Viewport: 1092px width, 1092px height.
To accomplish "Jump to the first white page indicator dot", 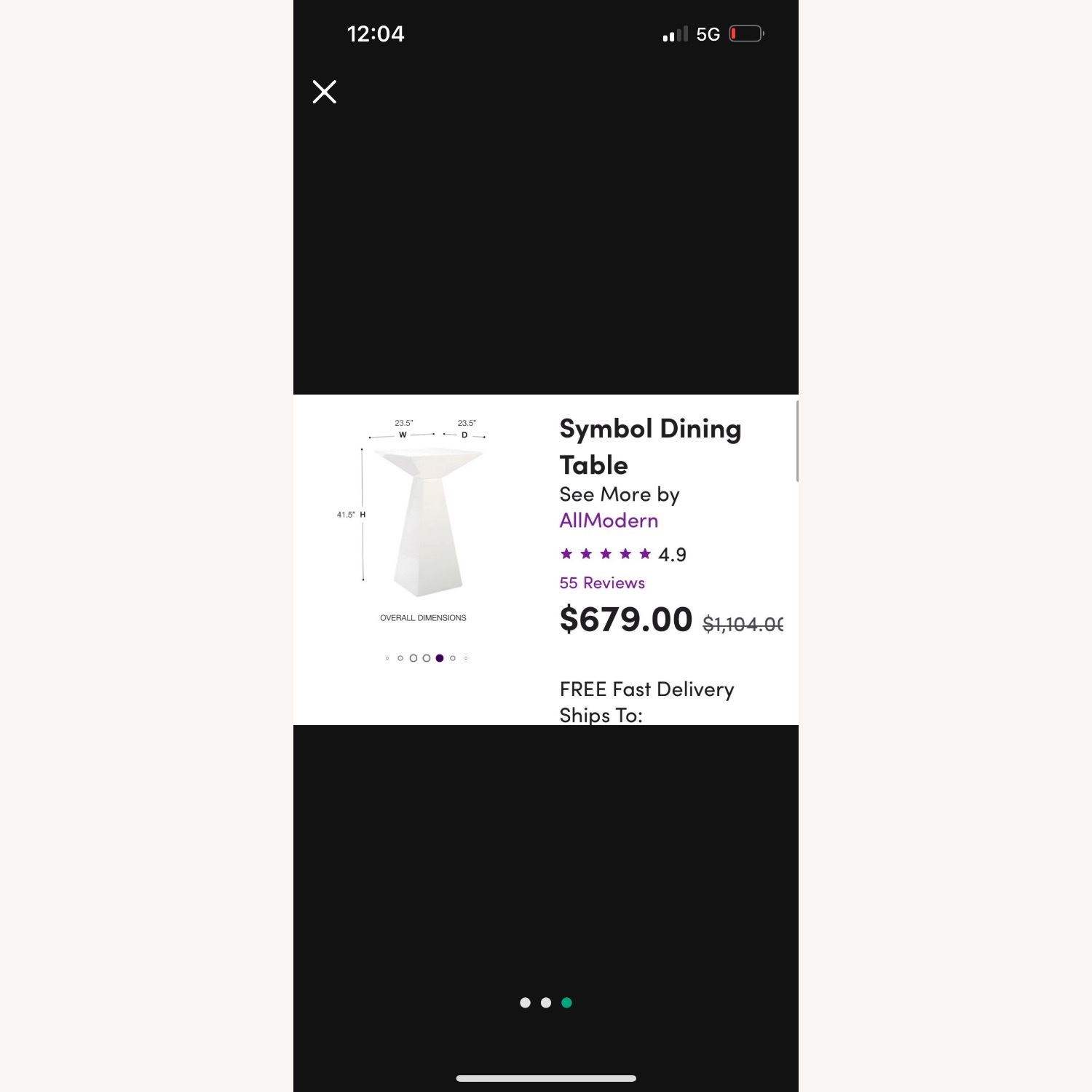I will click(x=525, y=1002).
